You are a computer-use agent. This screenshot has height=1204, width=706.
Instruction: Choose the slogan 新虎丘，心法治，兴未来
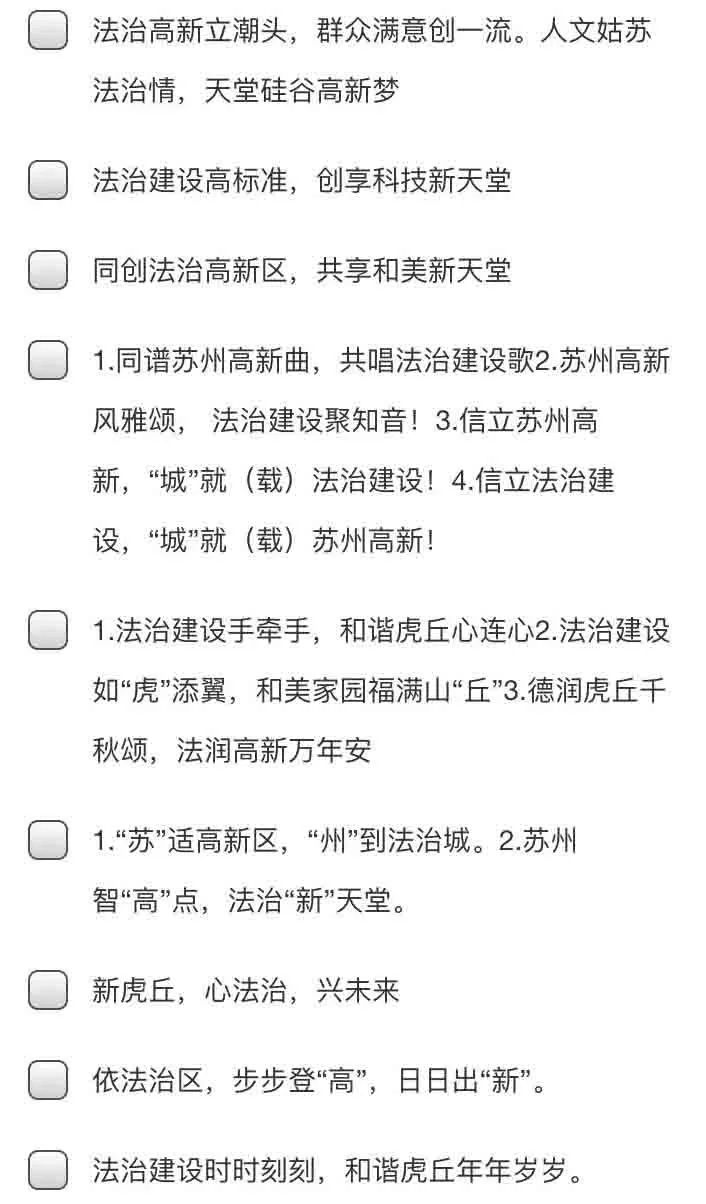coord(48,990)
